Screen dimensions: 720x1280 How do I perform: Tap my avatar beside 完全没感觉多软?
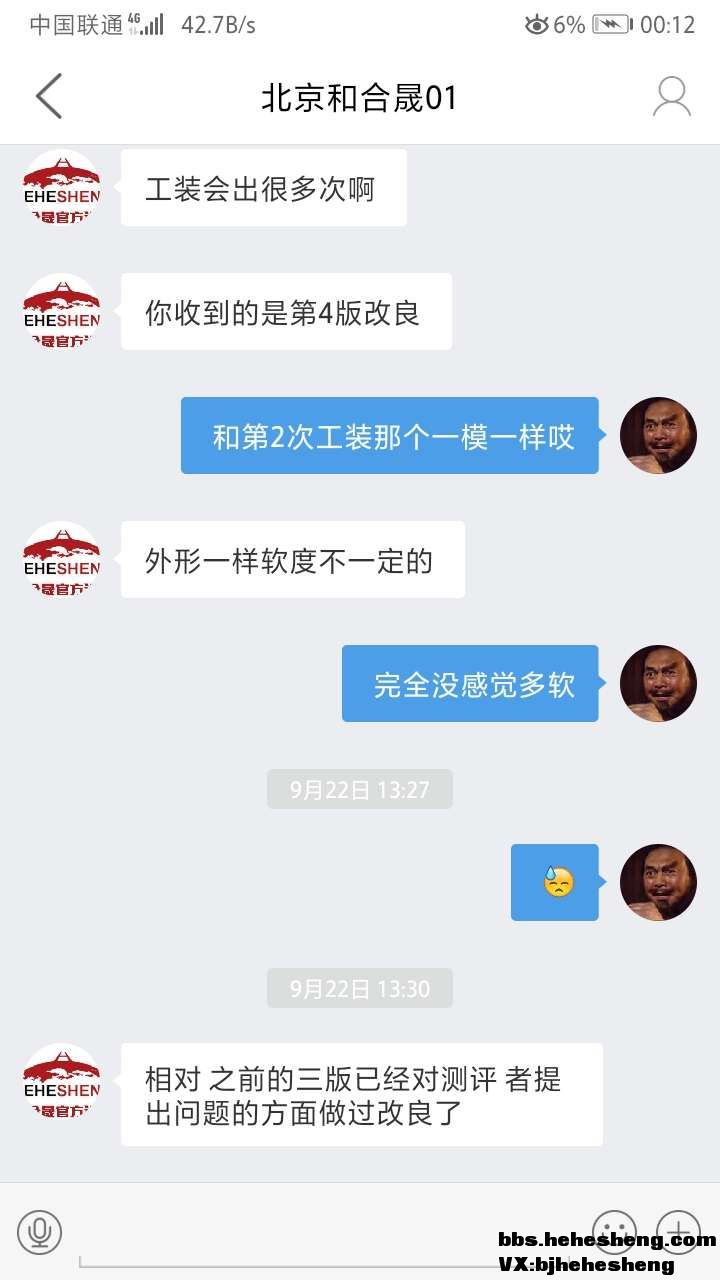coord(658,684)
